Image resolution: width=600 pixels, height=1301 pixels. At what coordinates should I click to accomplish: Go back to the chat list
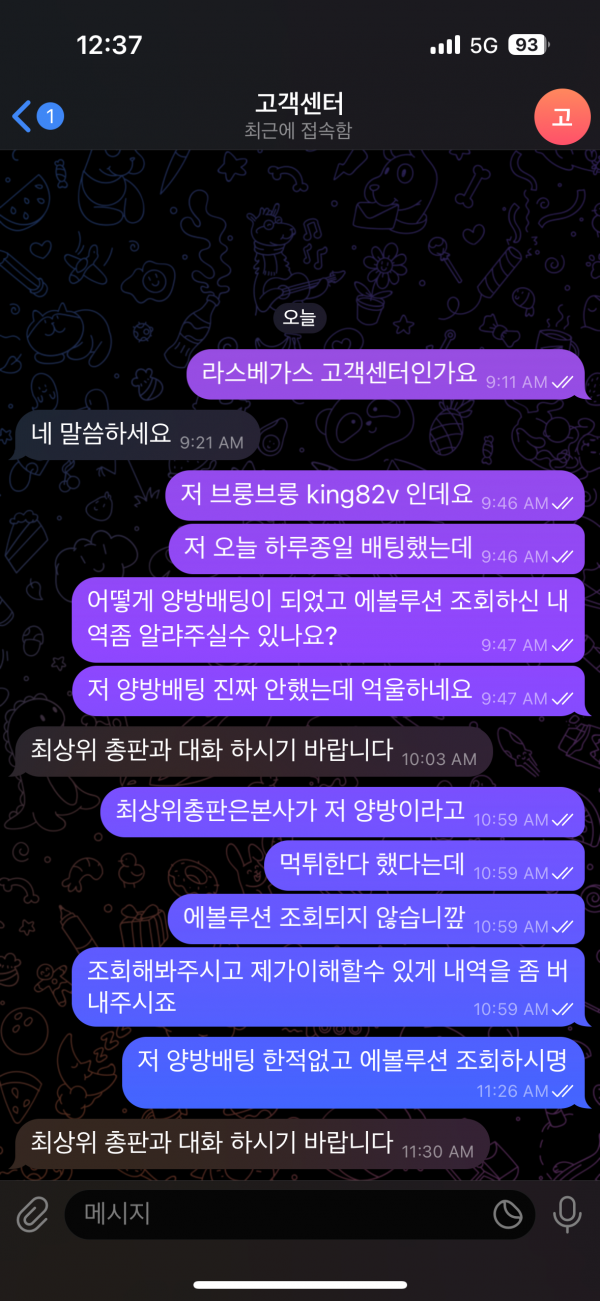click(x=35, y=116)
